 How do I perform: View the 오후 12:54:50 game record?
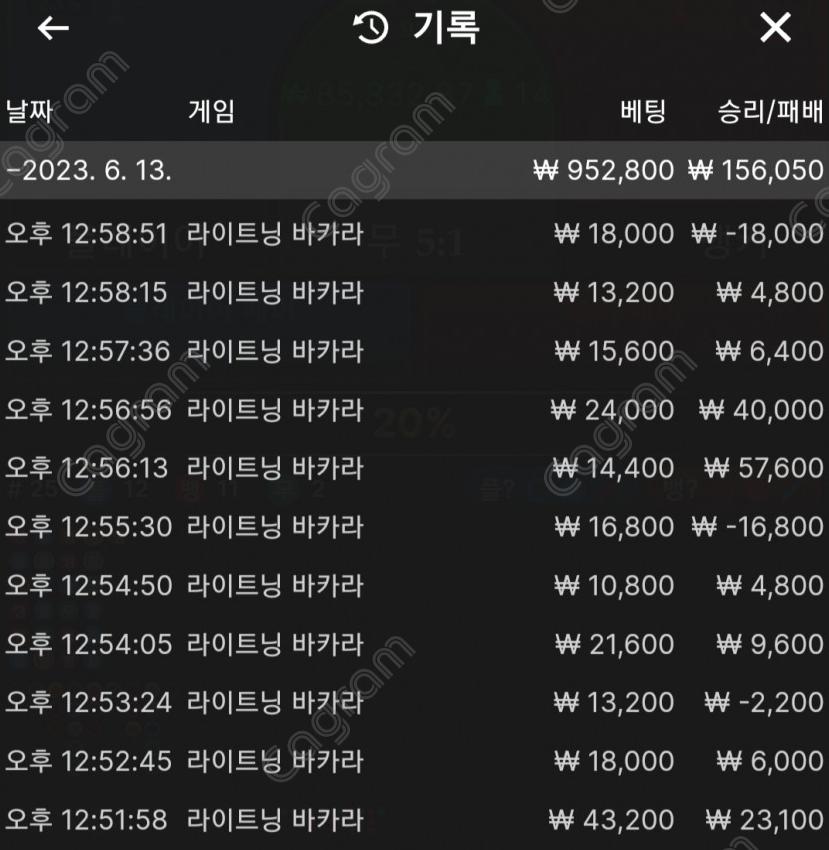(x=414, y=585)
